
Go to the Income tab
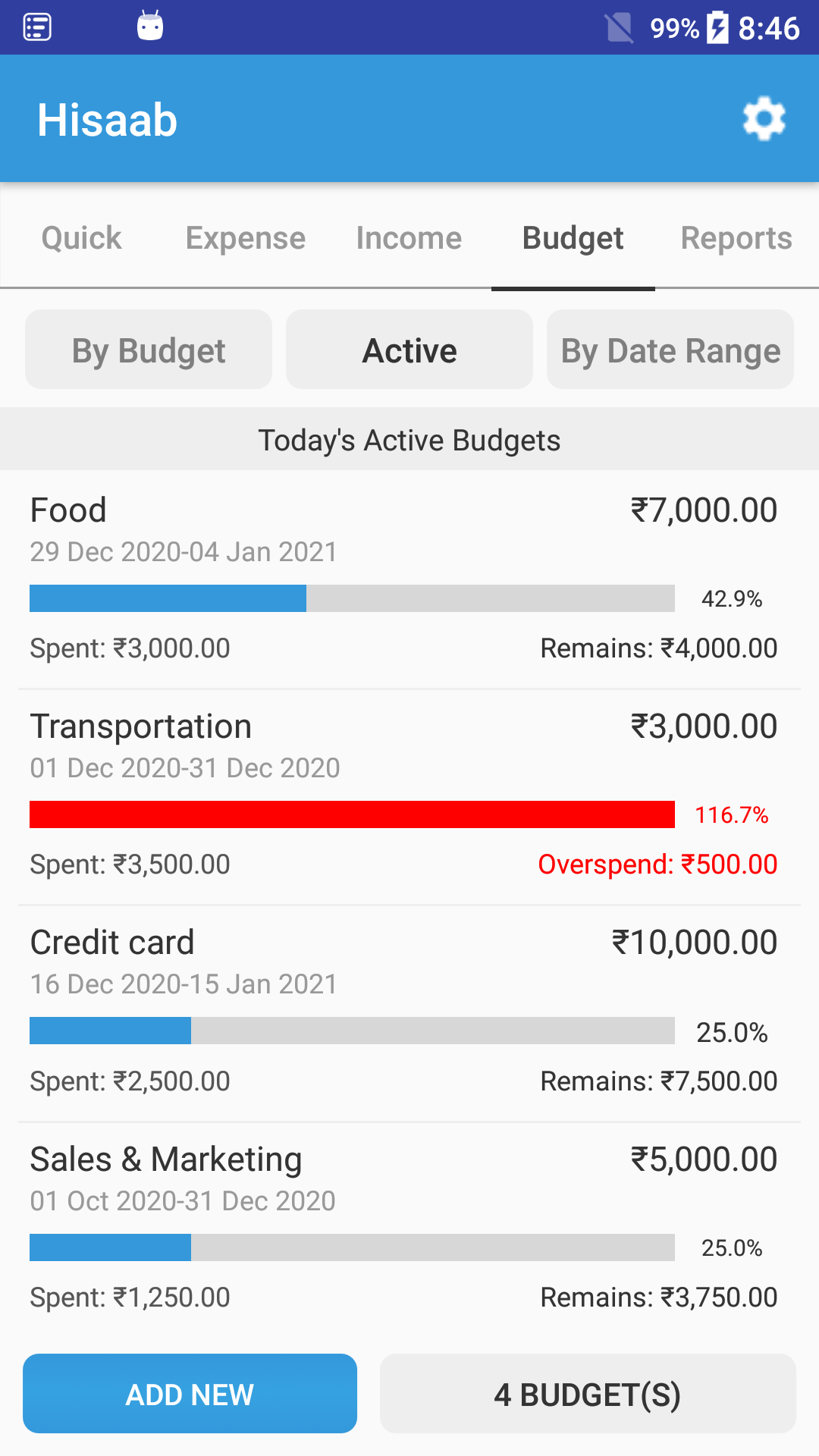(409, 238)
